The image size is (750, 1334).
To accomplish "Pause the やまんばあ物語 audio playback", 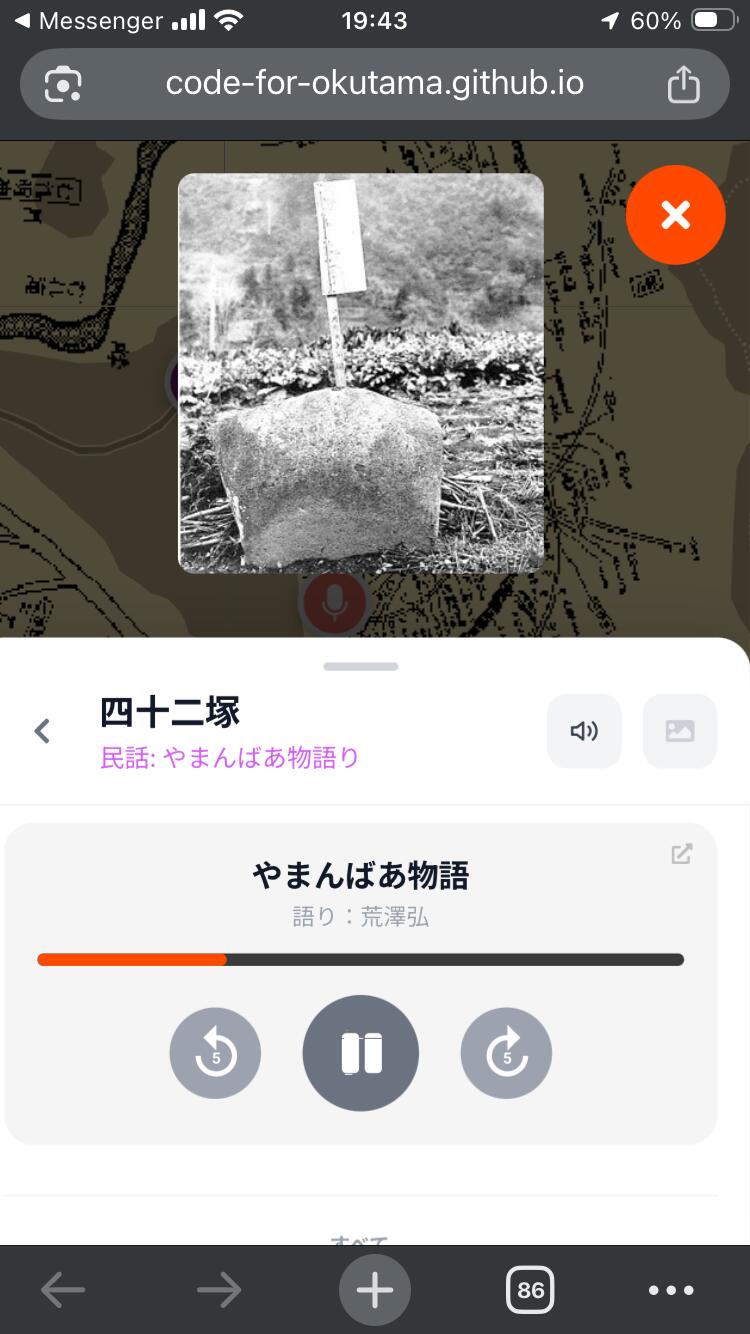I will point(360,1052).
